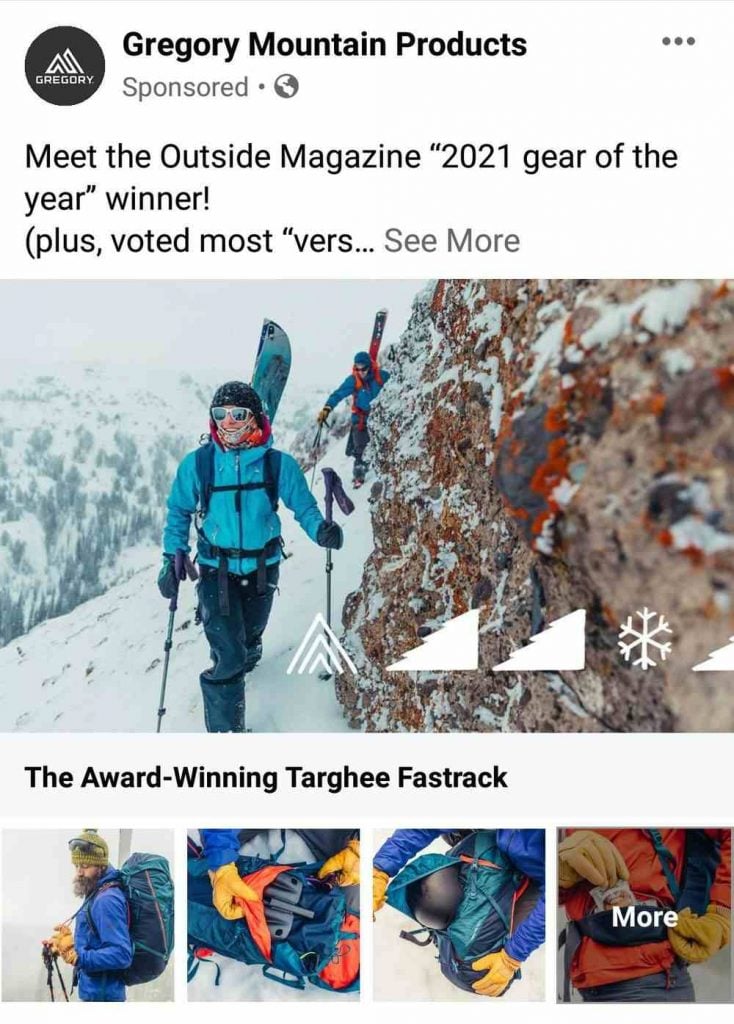Open the main skier ad image
Image resolution: width=734 pixels, height=1024 pixels.
point(367,505)
